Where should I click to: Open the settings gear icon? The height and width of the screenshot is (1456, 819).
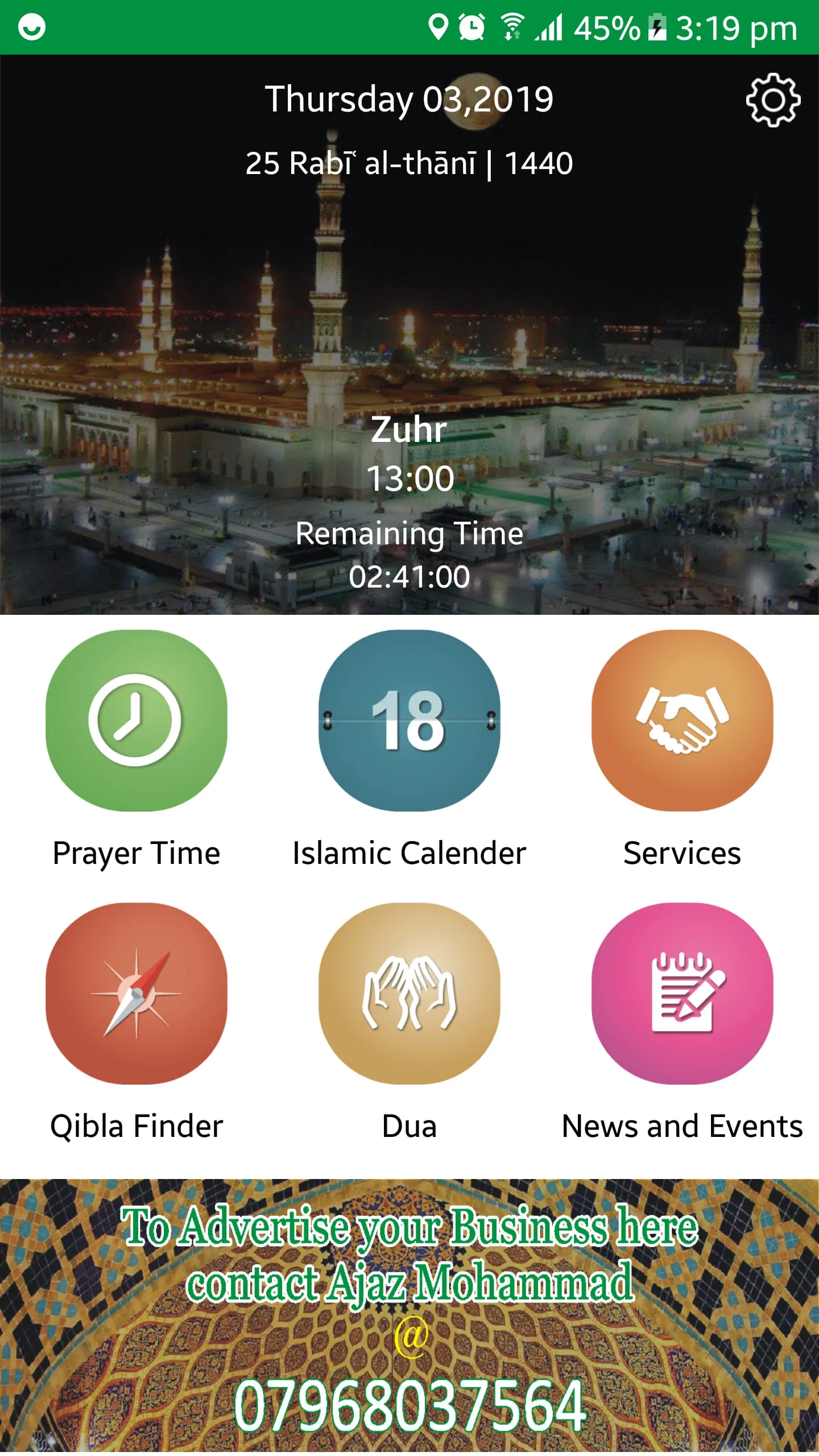[x=772, y=100]
